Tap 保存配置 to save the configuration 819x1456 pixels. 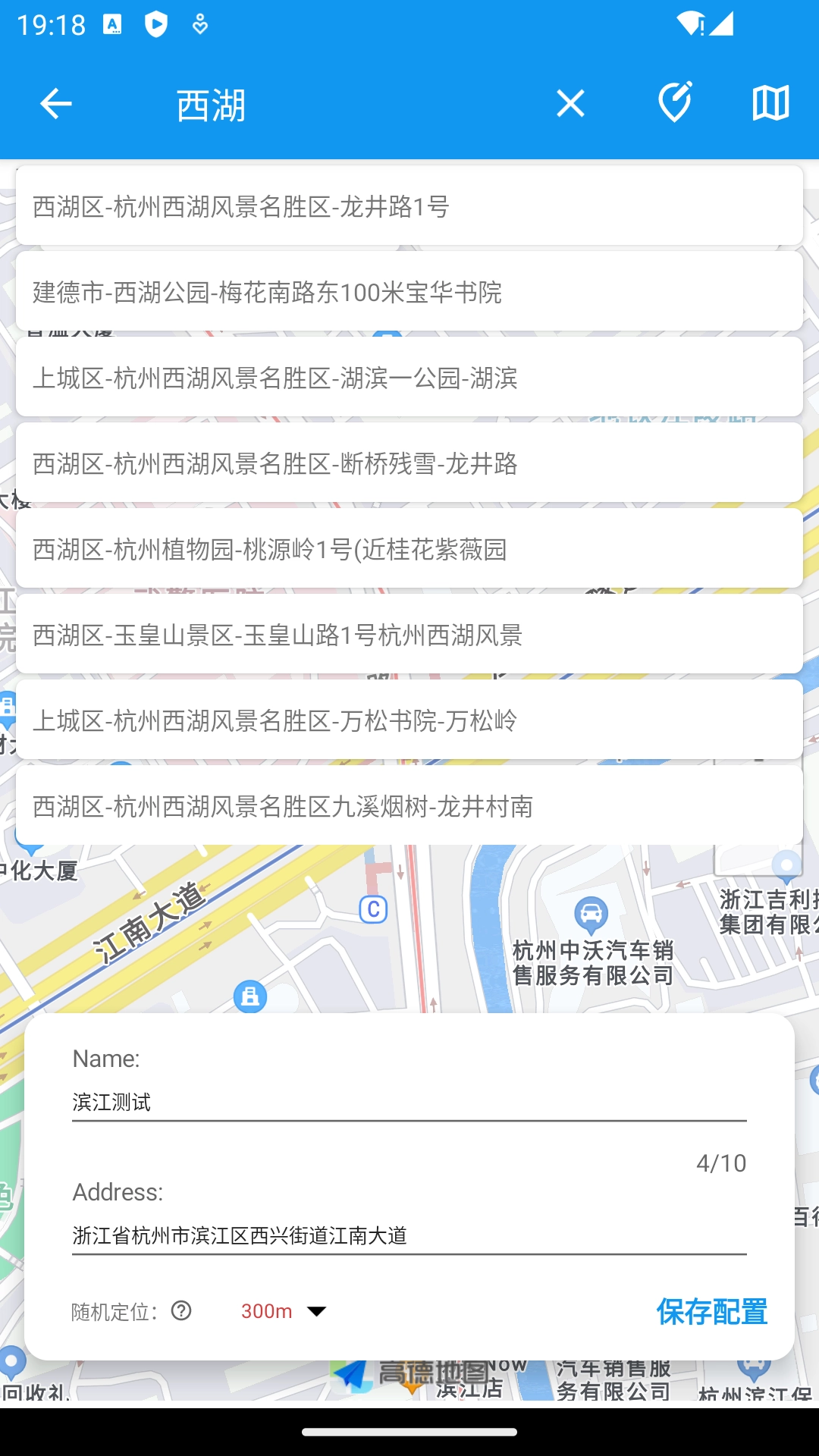tap(711, 1310)
